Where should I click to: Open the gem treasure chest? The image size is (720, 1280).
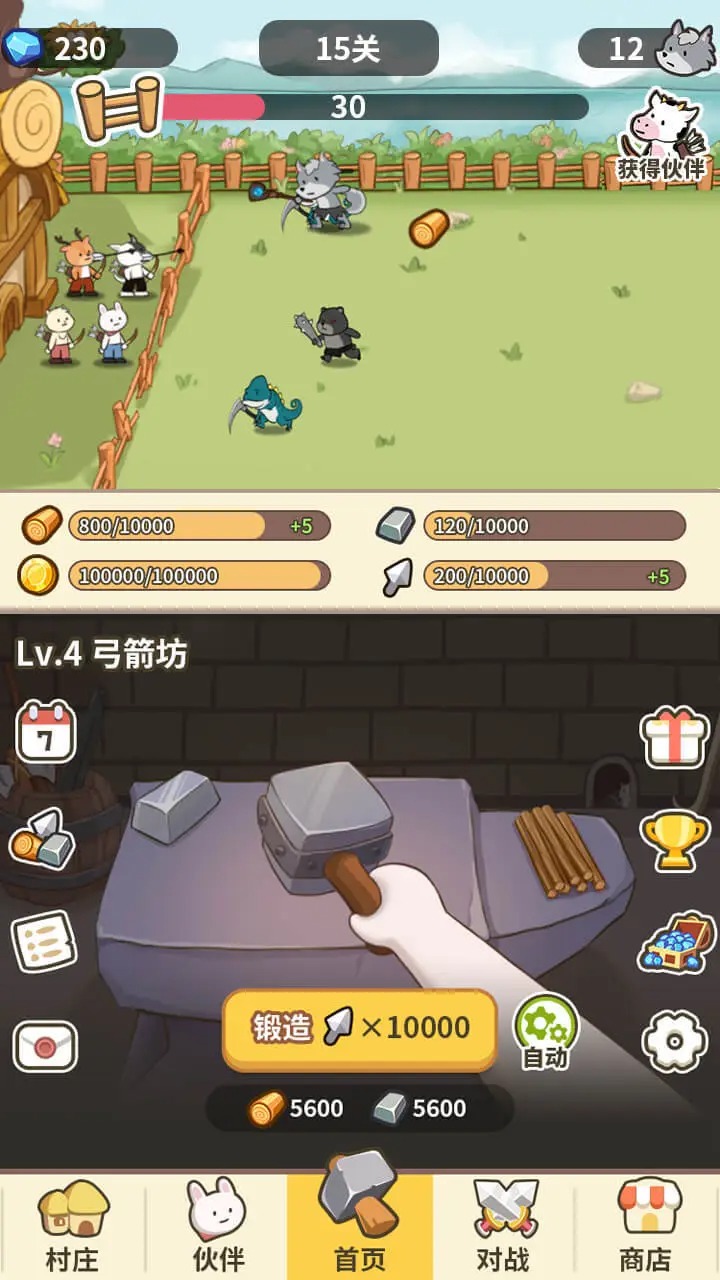[676, 942]
